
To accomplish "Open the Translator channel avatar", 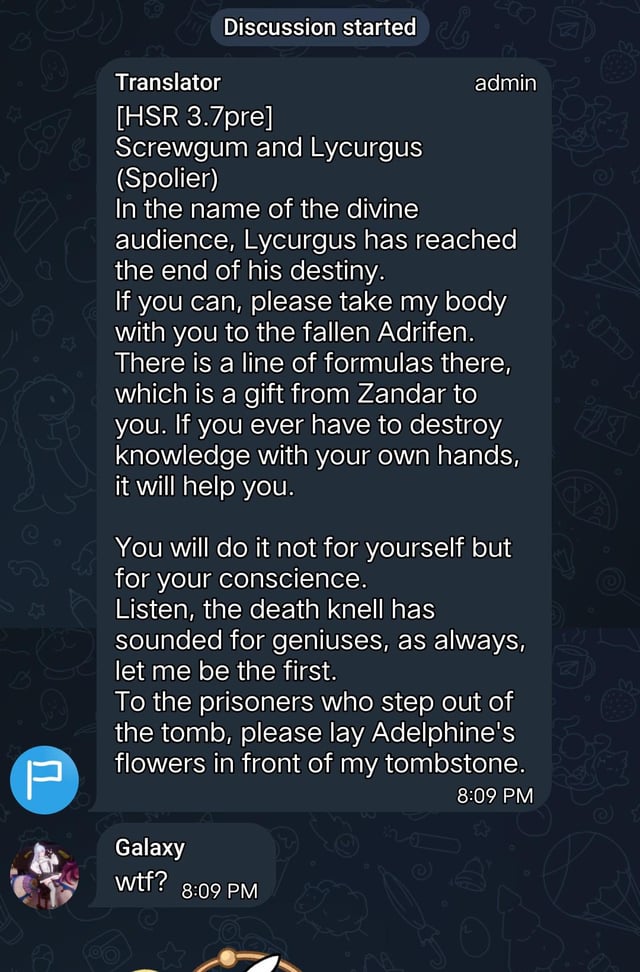I will coord(44,779).
